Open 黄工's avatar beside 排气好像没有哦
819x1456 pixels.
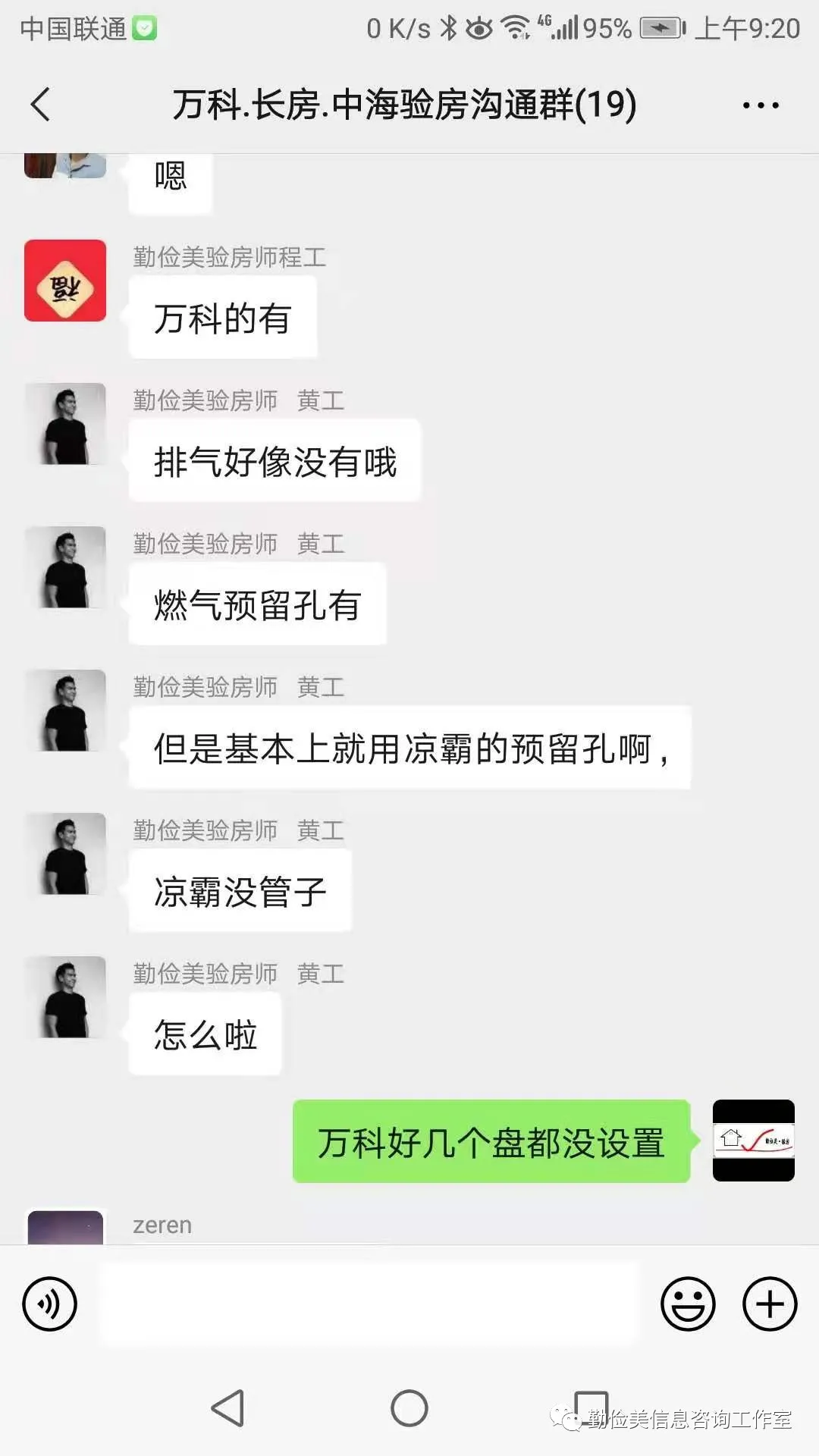coord(65,424)
